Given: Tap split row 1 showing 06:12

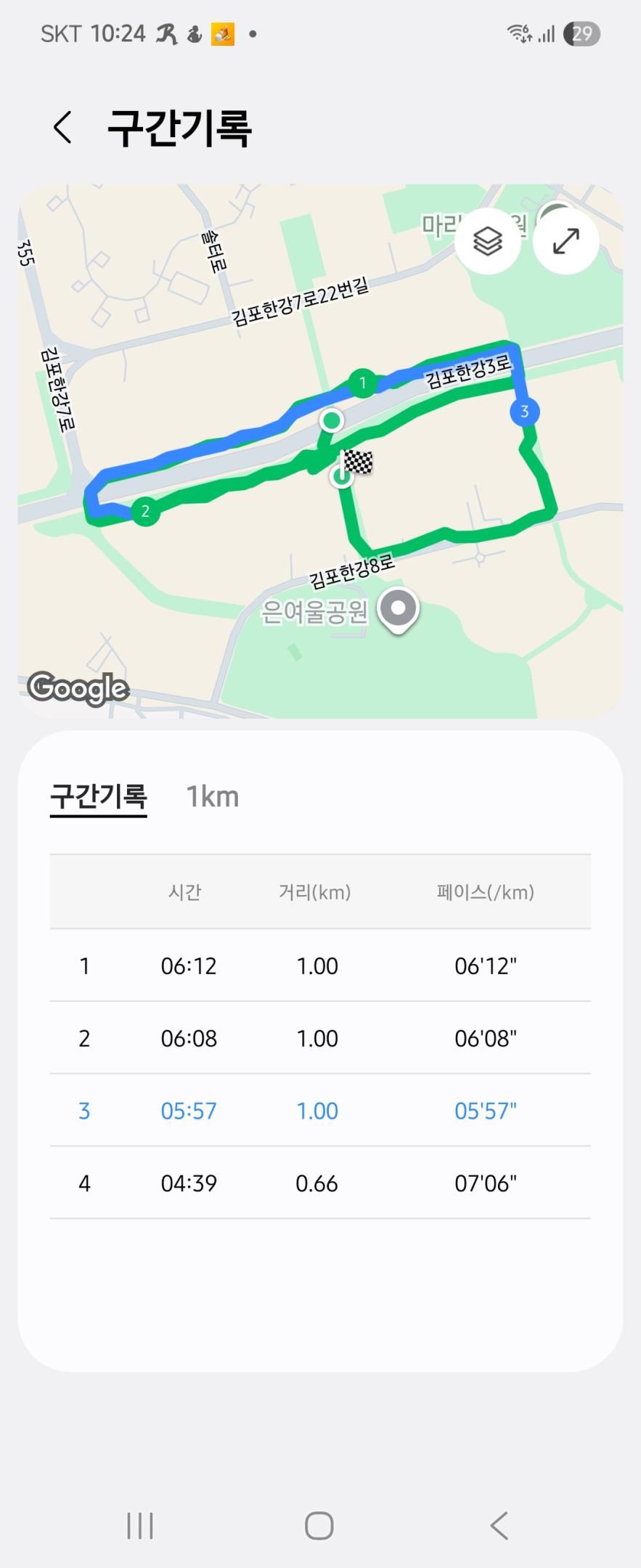Looking at the screenshot, I should pyautogui.click(x=319, y=965).
